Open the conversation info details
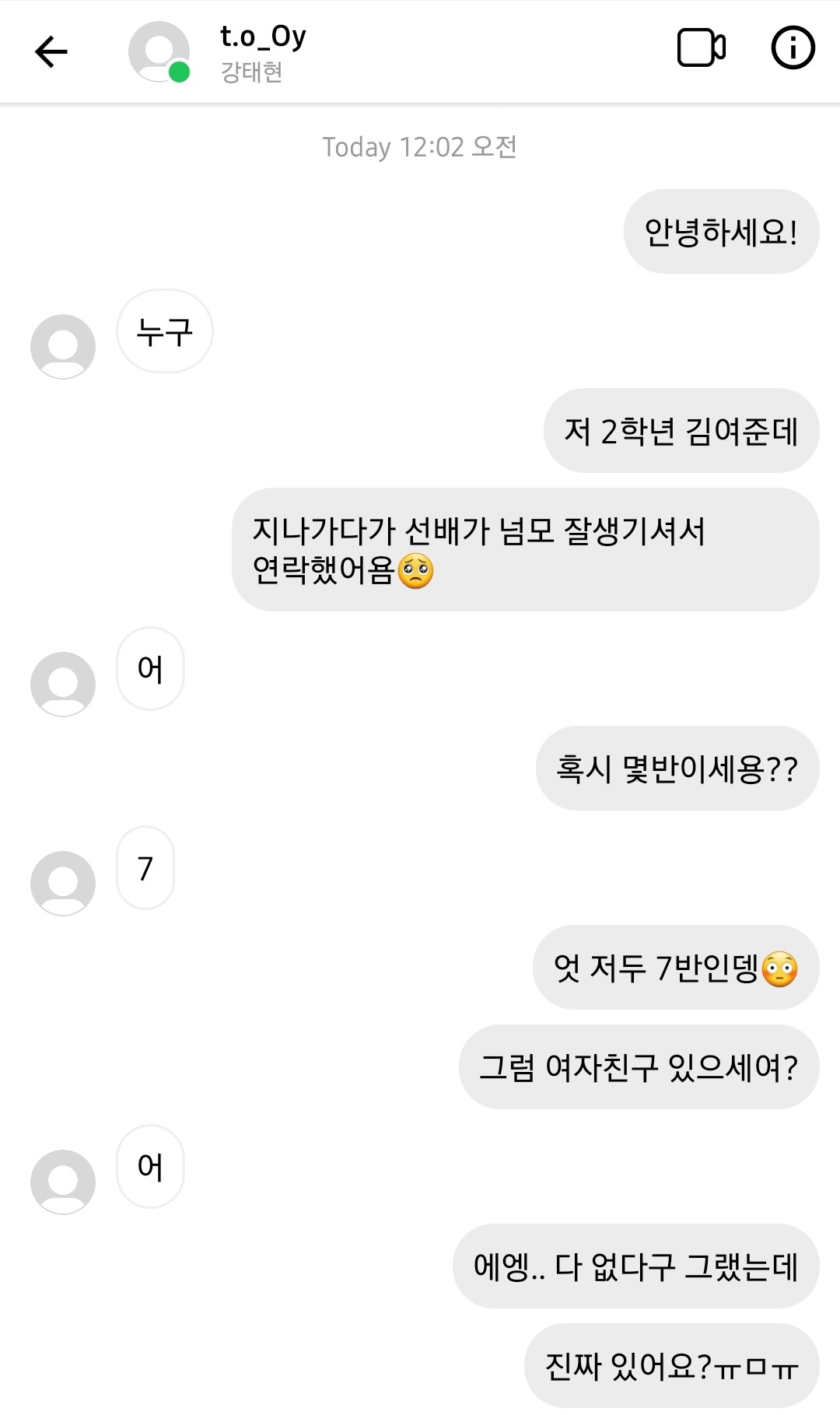Screen dimensions: 840x1415 [793, 48]
